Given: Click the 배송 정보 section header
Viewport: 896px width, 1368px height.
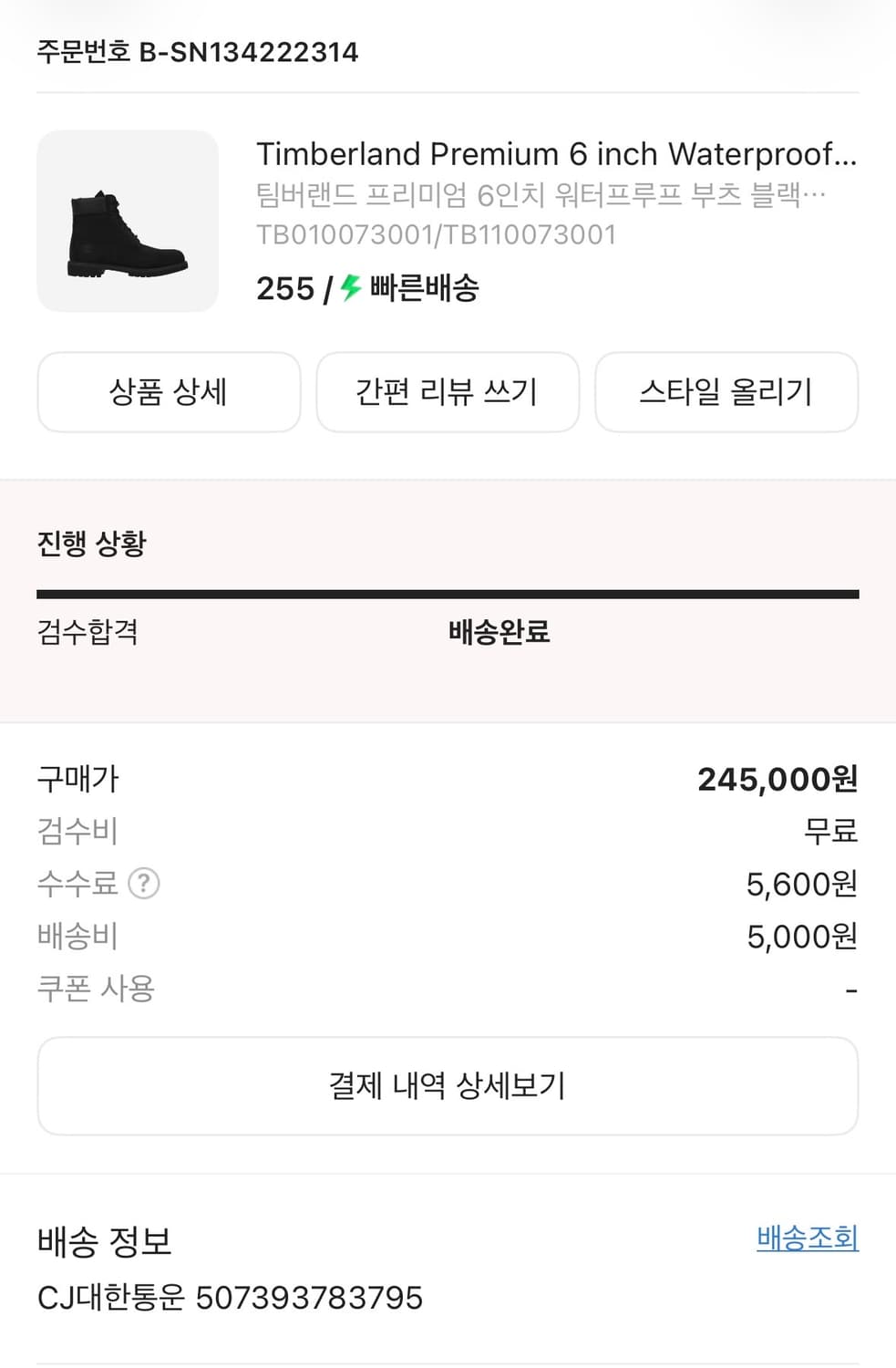Looking at the screenshot, I should [106, 1240].
